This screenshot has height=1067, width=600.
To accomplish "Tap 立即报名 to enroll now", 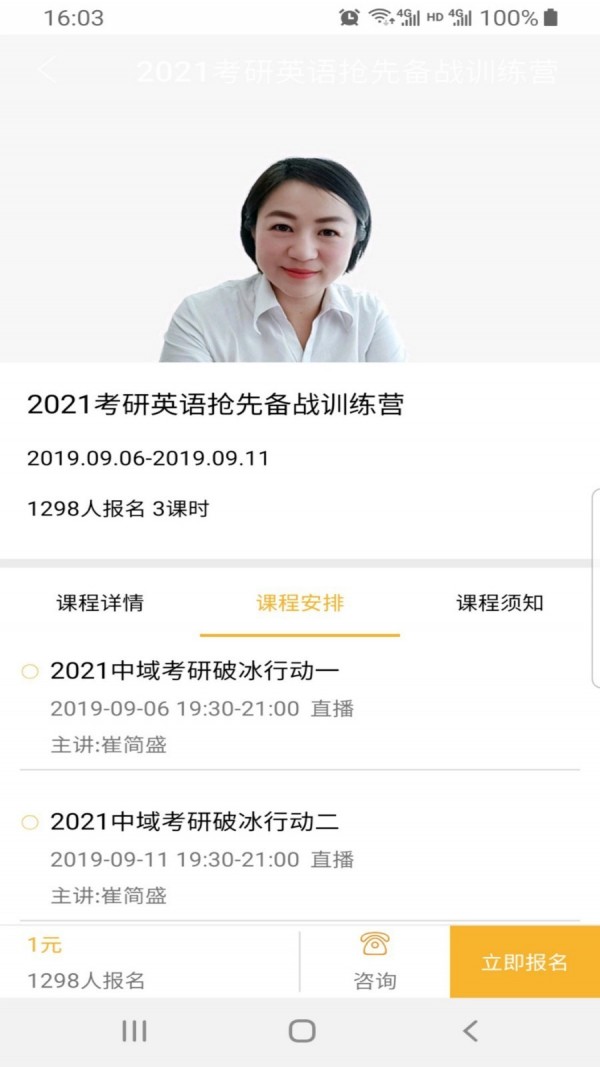I will (x=525, y=962).
